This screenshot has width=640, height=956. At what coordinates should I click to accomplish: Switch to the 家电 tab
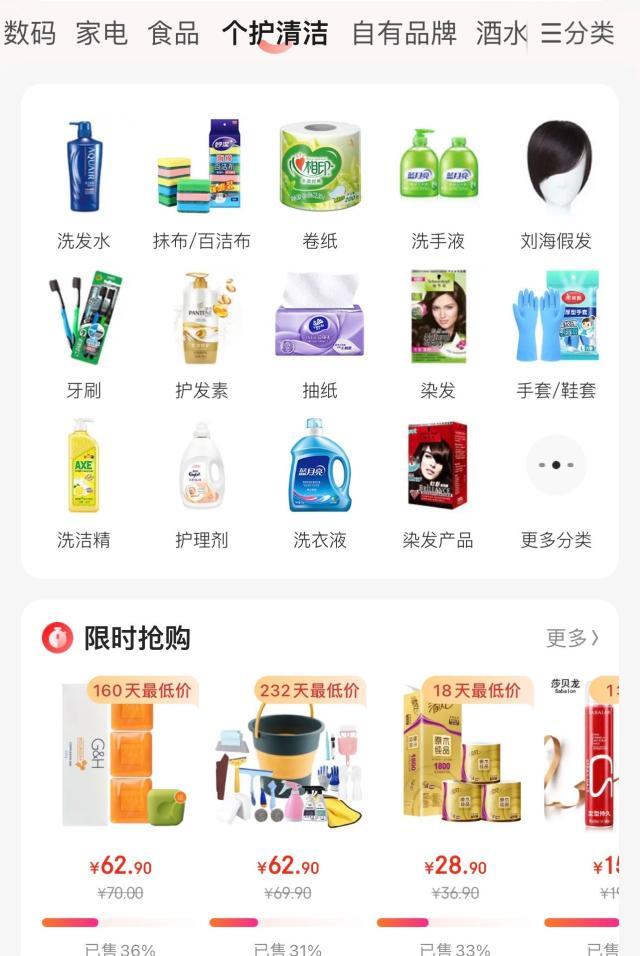pos(101,33)
